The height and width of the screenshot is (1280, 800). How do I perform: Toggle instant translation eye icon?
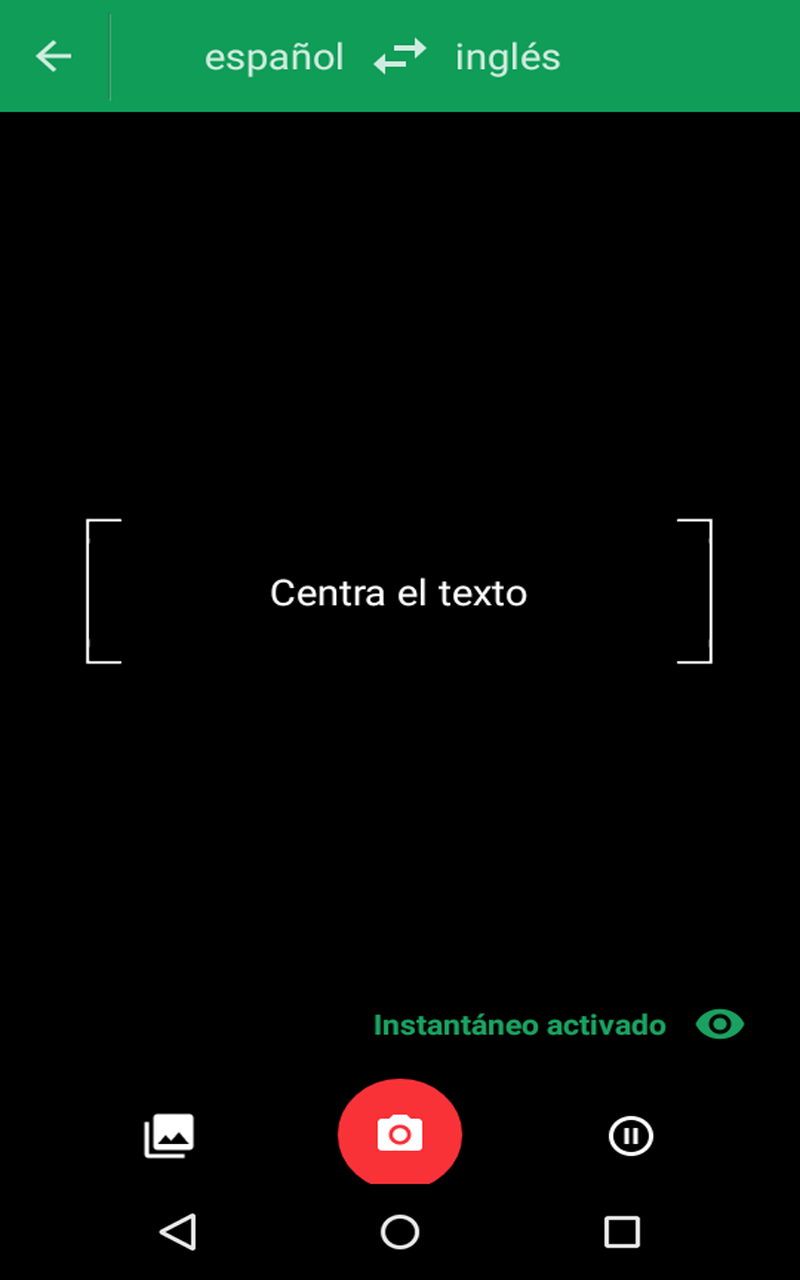pos(720,1024)
